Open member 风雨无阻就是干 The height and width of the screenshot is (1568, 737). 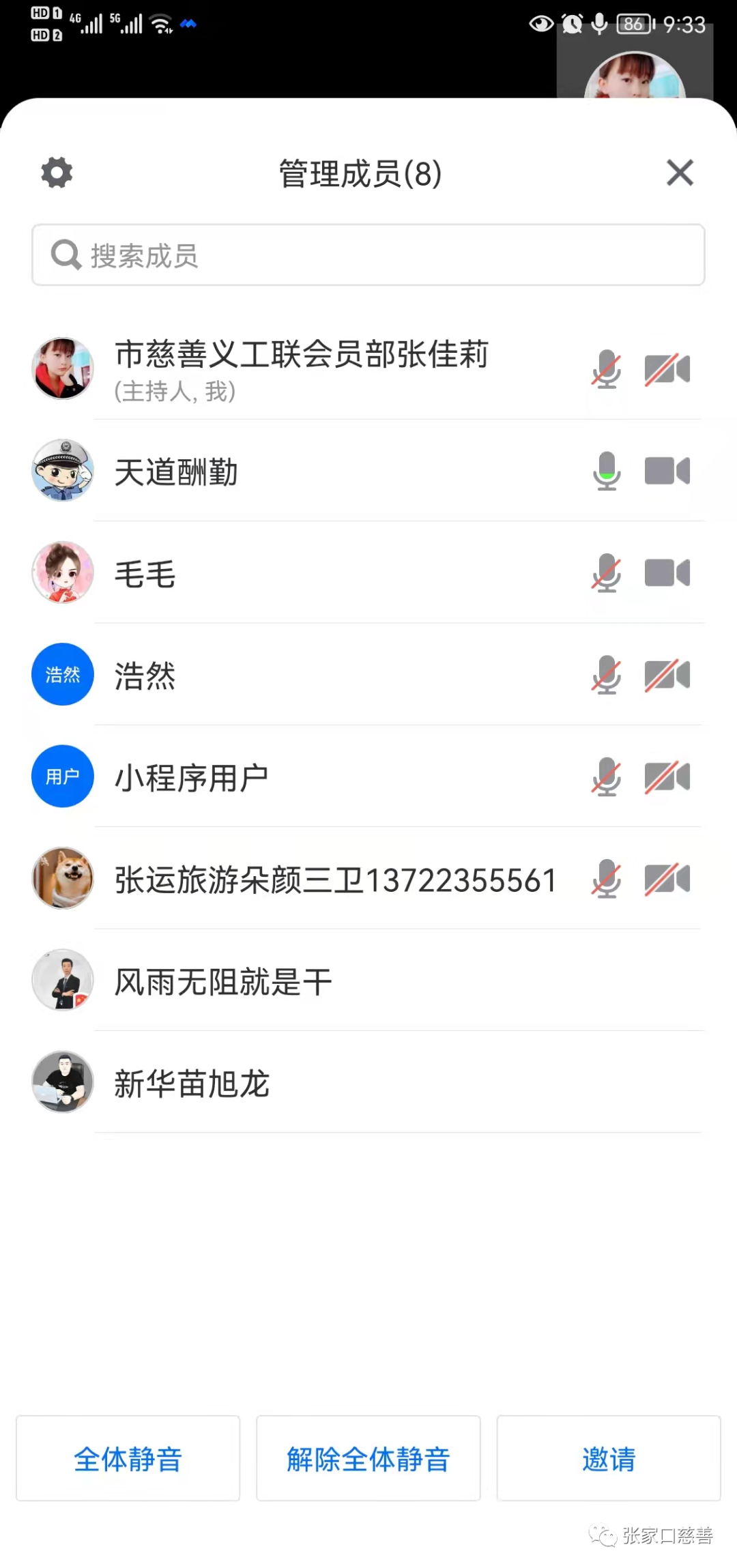[223, 981]
